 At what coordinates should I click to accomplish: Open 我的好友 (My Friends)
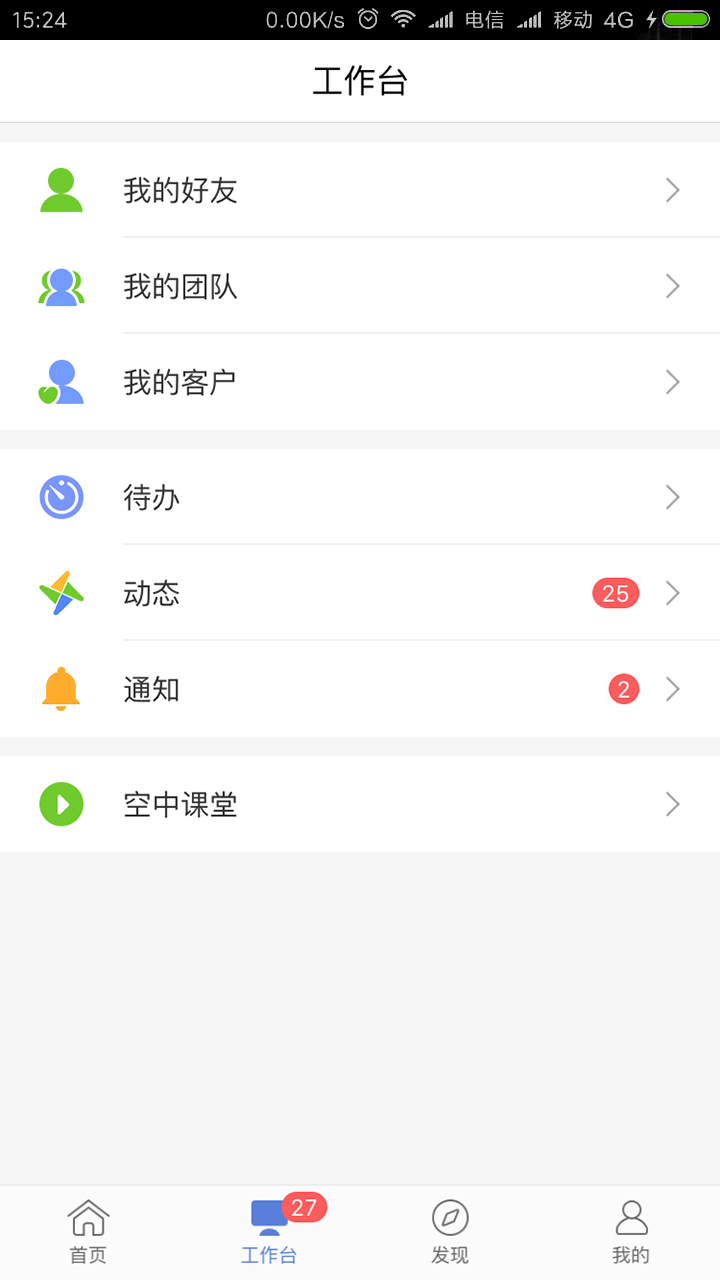360,190
